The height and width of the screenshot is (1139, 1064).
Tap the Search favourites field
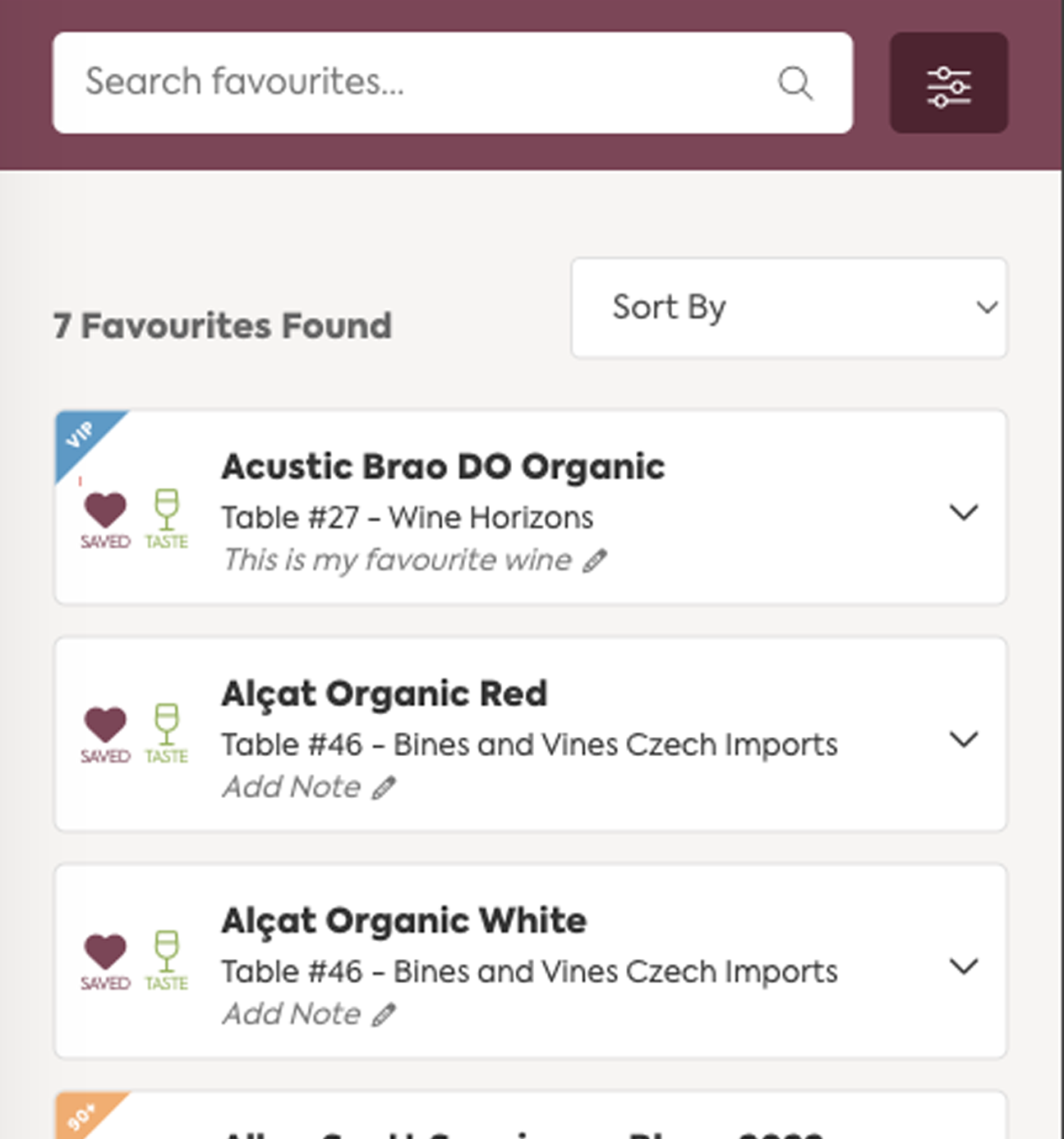[x=411, y=82]
